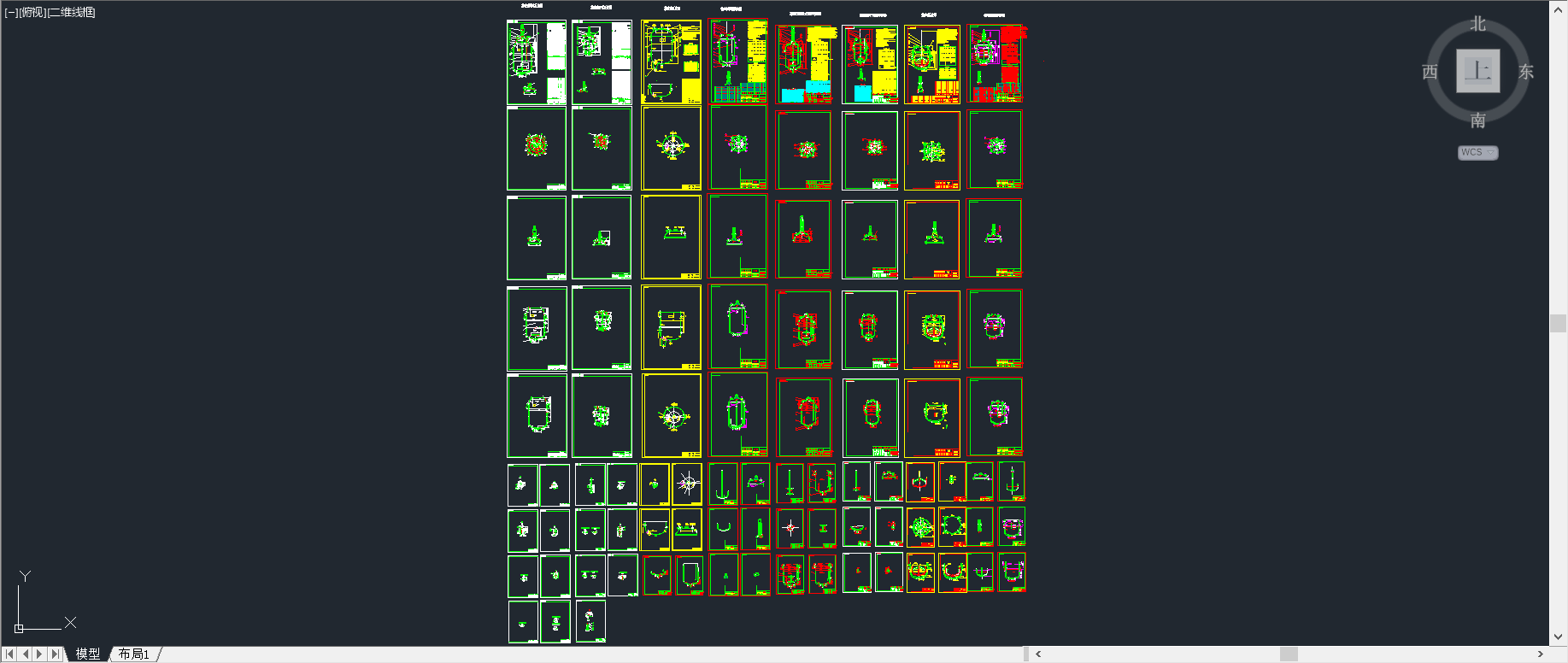The width and height of the screenshot is (1568, 663).
Task: Jump to the first layout tab arrow
Action: pyautogui.click(x=9, y=654)
